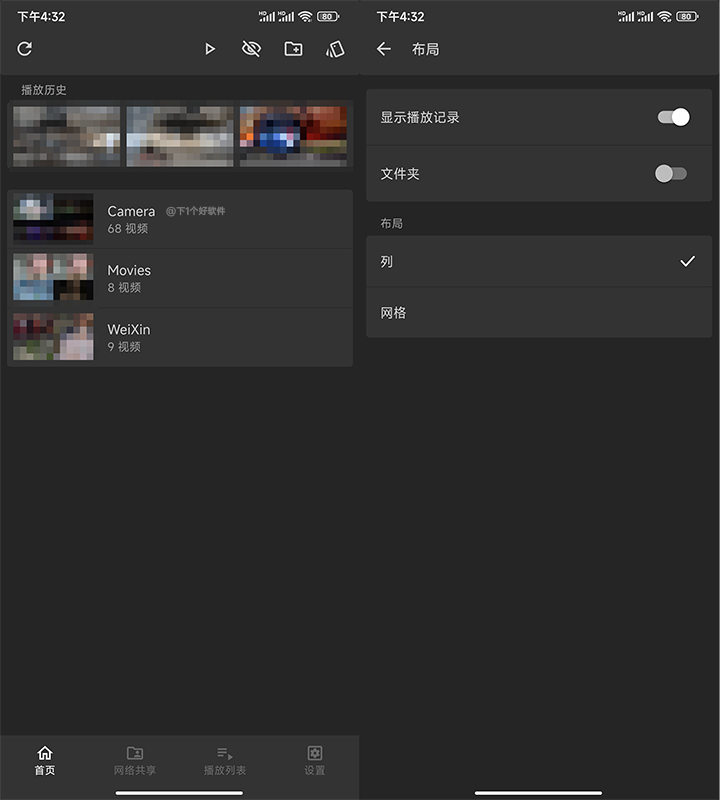This screenshot has height=800, width=720.
Task: Open the Movies folder
Action: tap(180, 278)
